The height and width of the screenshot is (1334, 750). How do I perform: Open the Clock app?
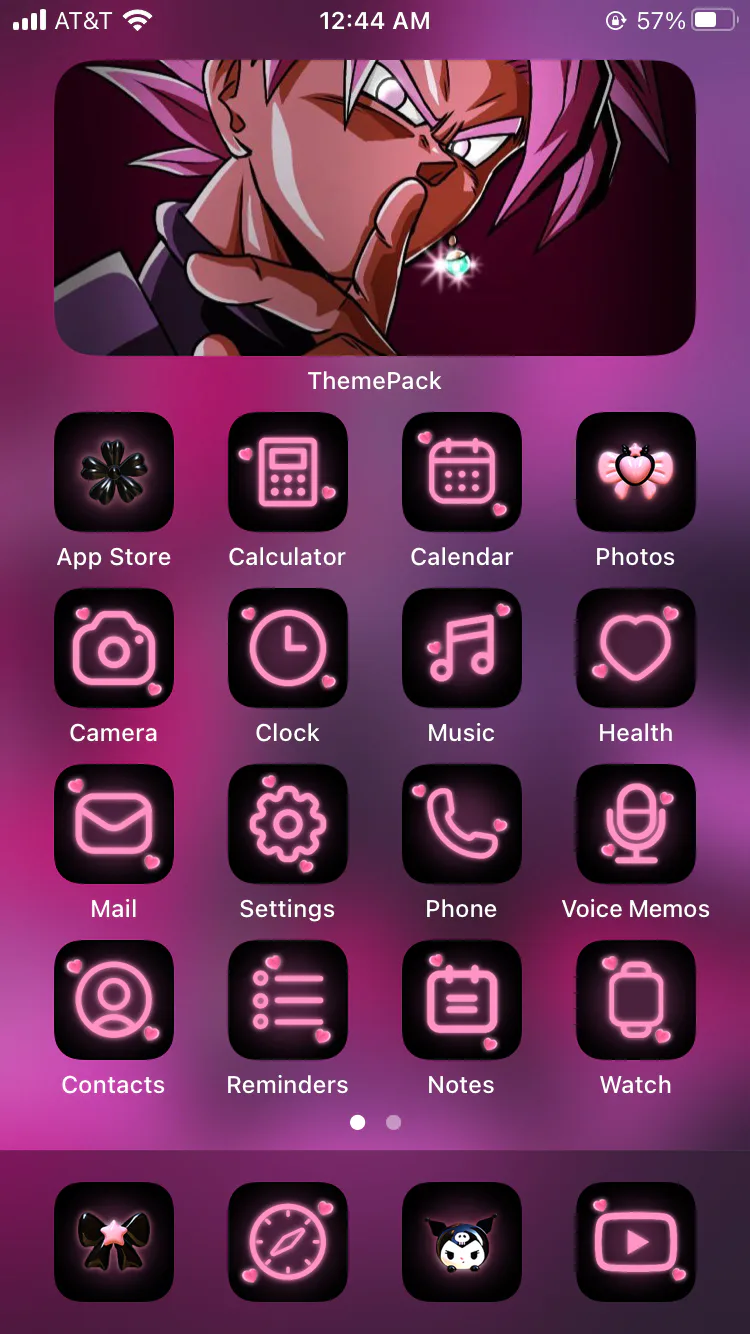click(x=288, y=648)
